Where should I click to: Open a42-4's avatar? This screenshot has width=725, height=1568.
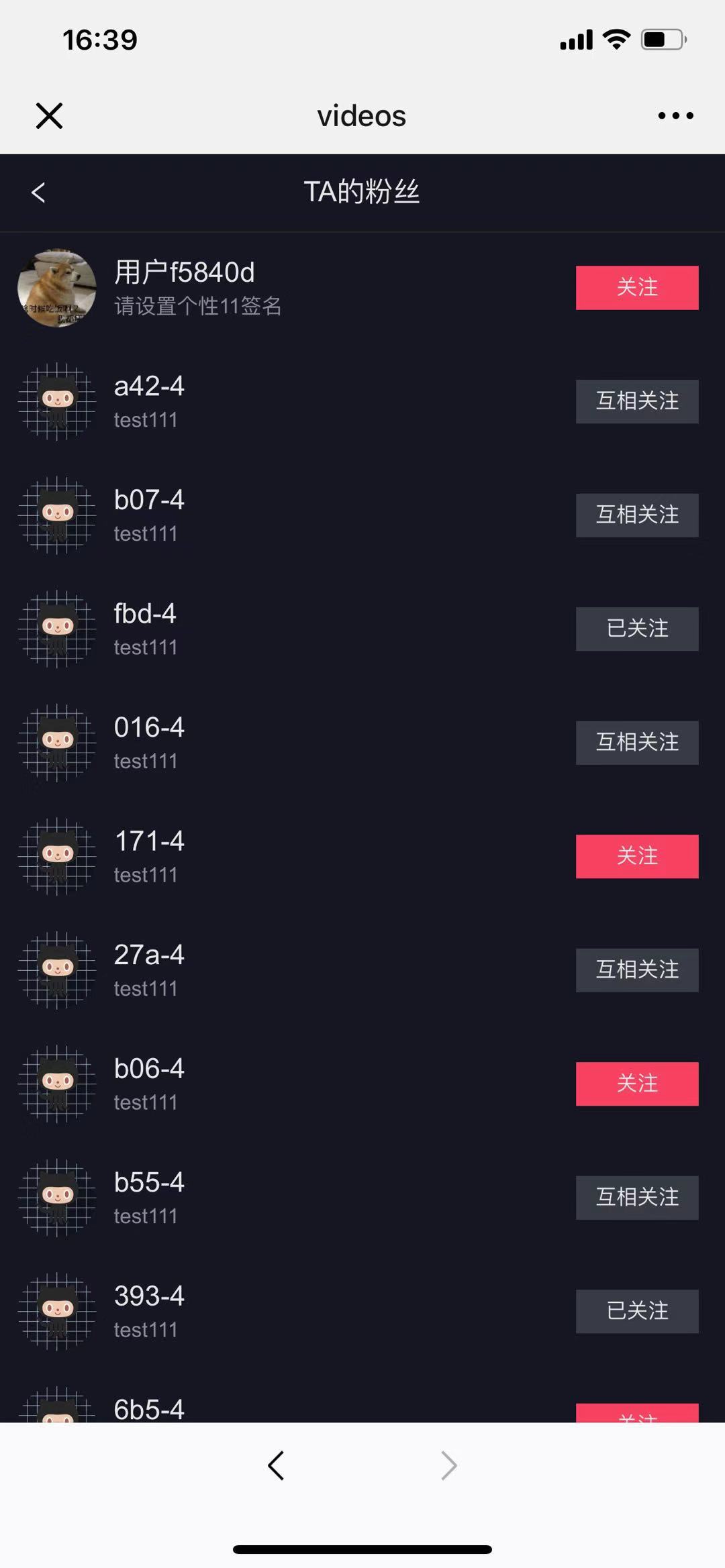coord(57,401)
